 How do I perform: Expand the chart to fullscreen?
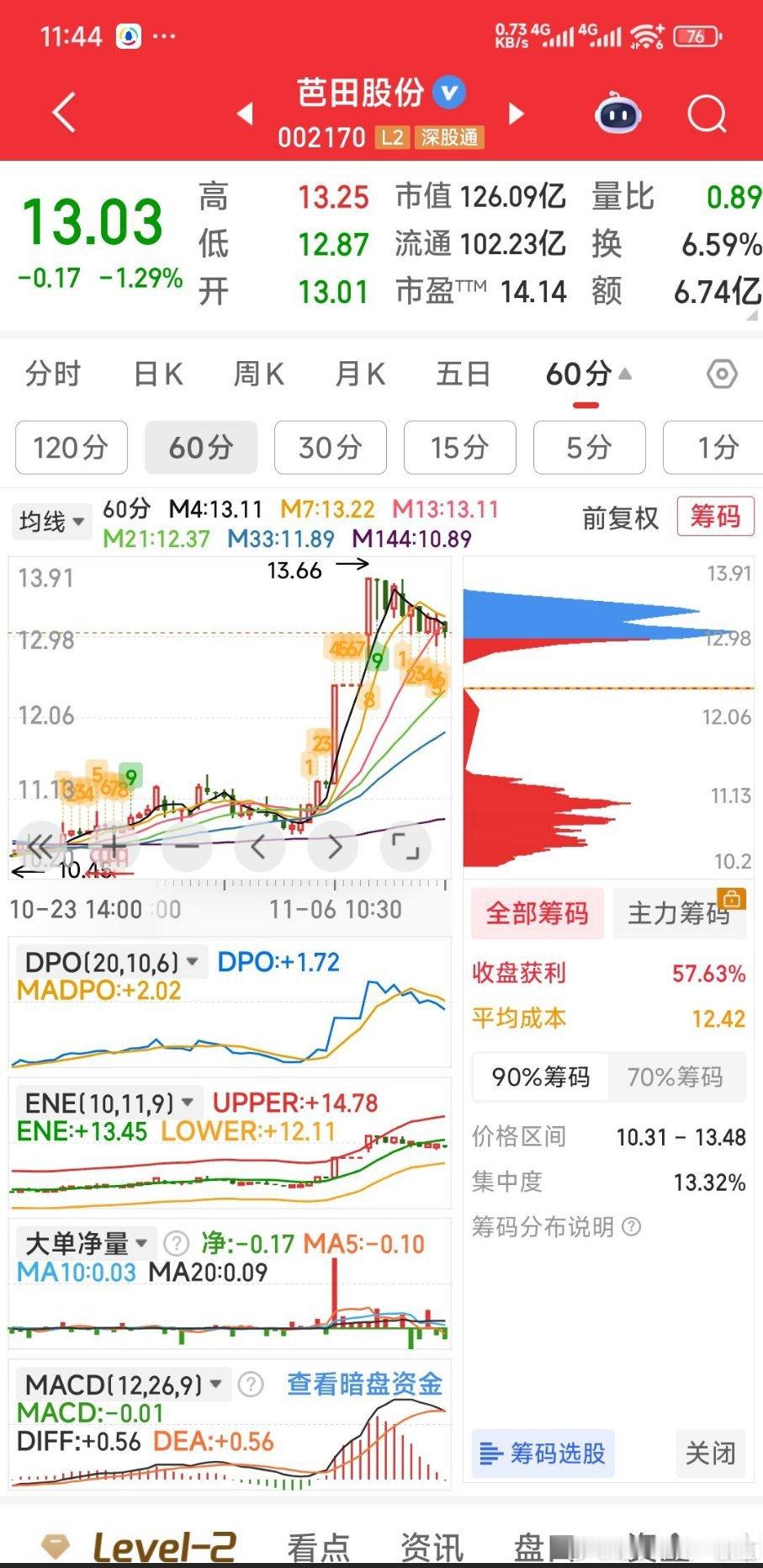tap(405, 846)
